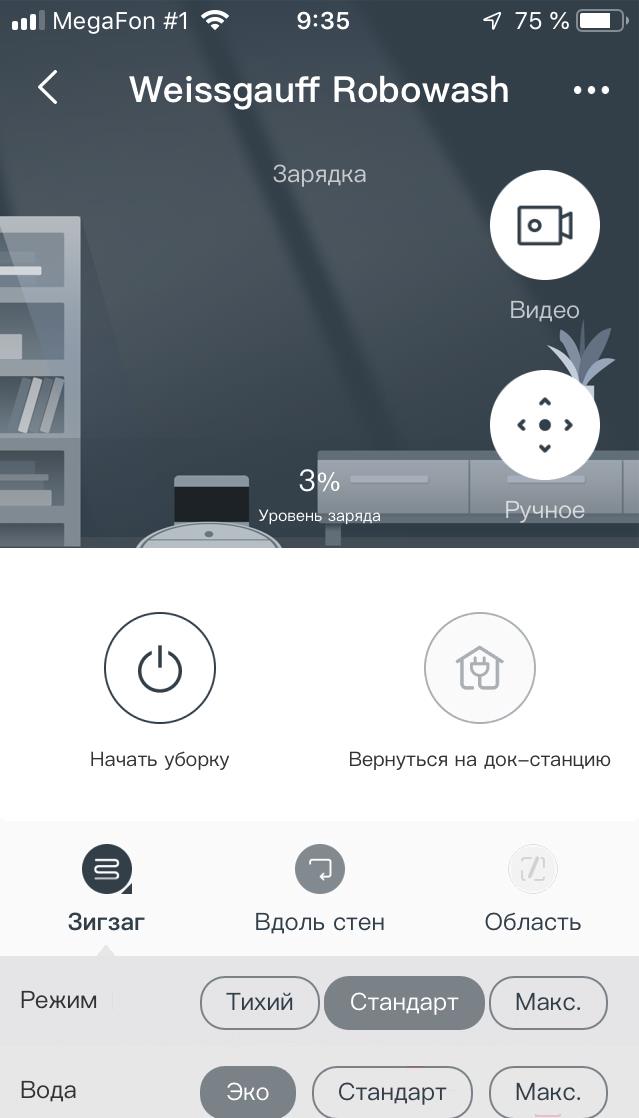The image size is (639, 1118).
Task: Go back from Weissgauff Robowash screen
Action: pos(47,89)
